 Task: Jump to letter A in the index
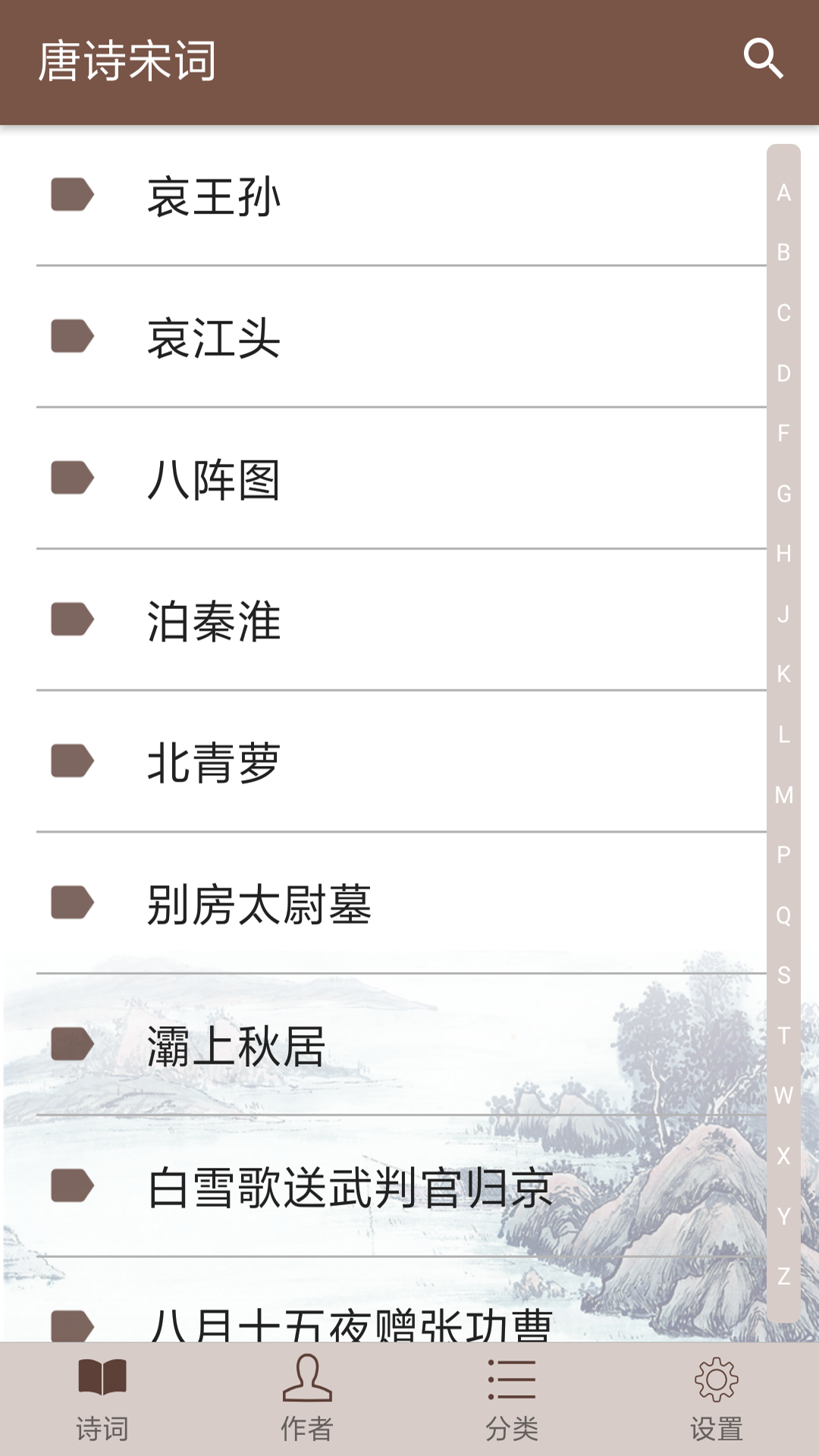(x=783, y=192)
